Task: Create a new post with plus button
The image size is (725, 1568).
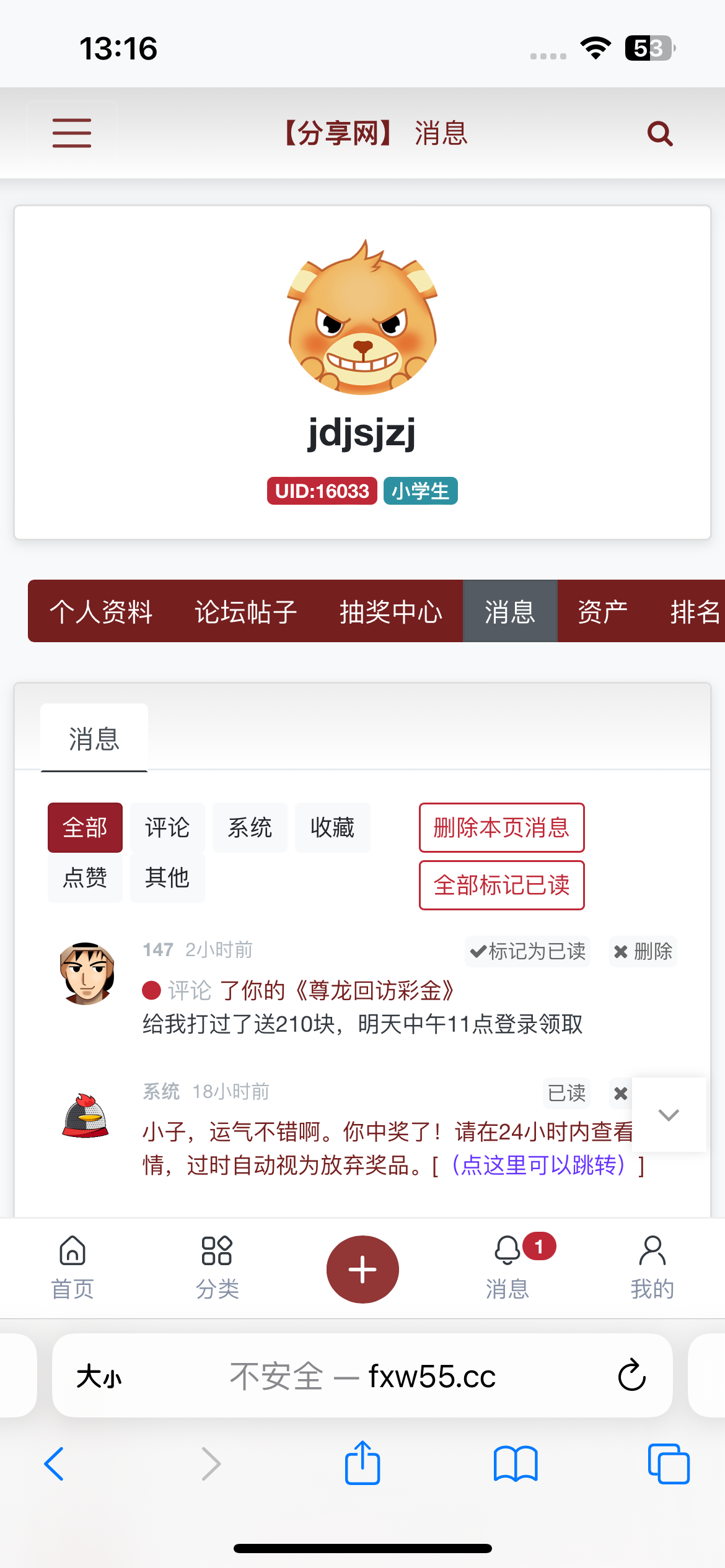Action: (x=362, y=1269)
